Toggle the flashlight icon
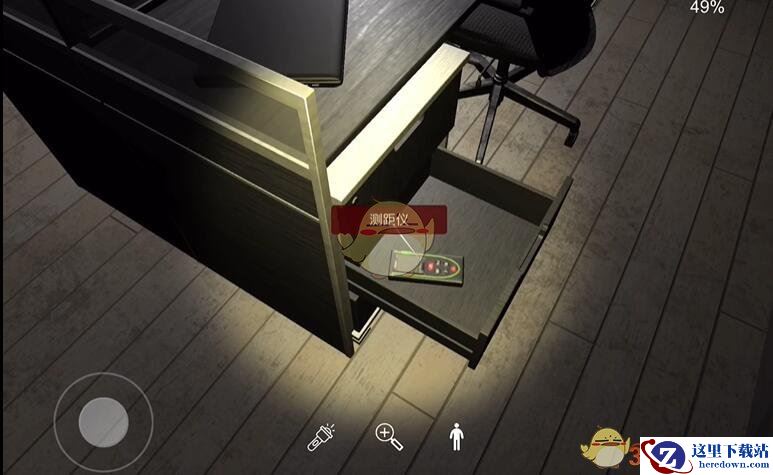The image size is (773, 475). [x=322, y=435]
